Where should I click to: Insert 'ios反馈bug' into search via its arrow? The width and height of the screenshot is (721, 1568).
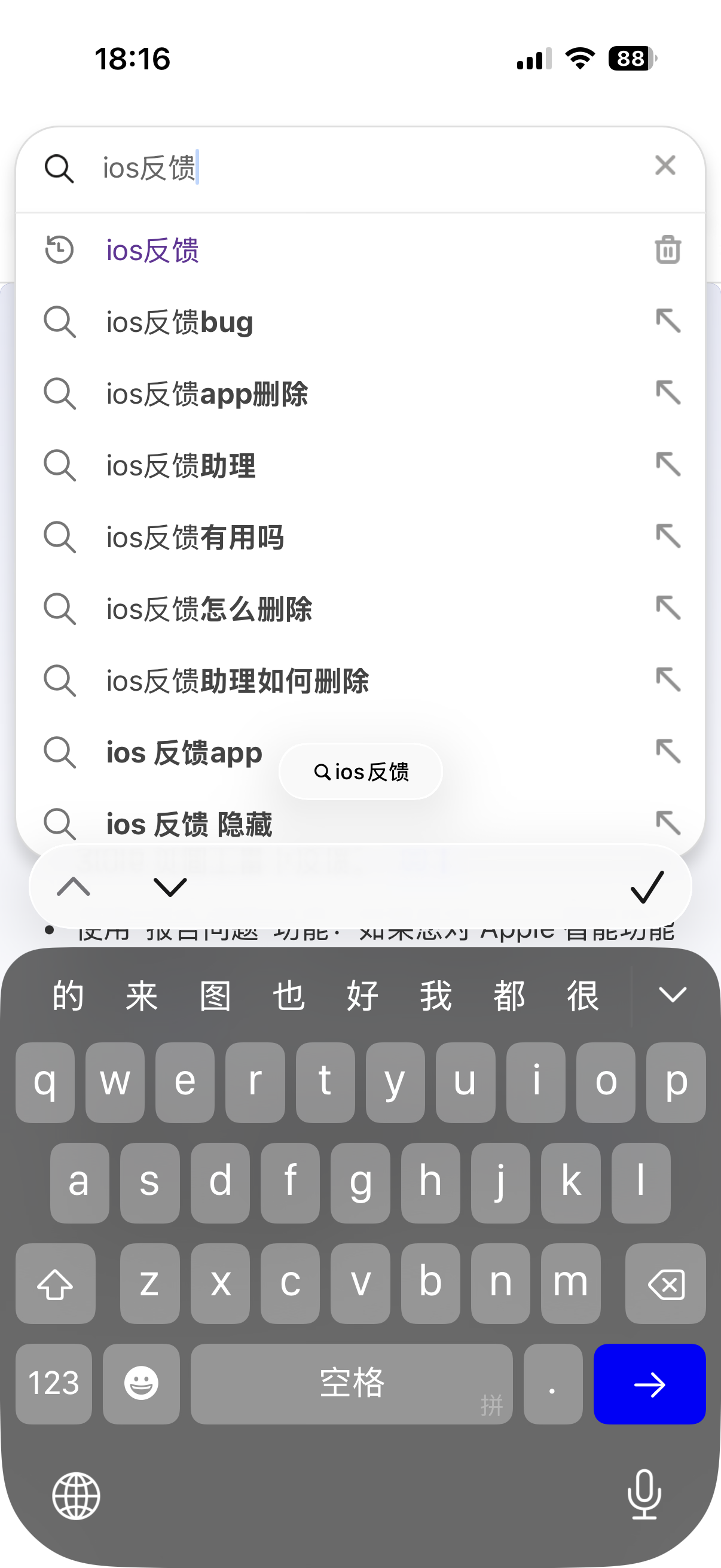pos(667,321)
